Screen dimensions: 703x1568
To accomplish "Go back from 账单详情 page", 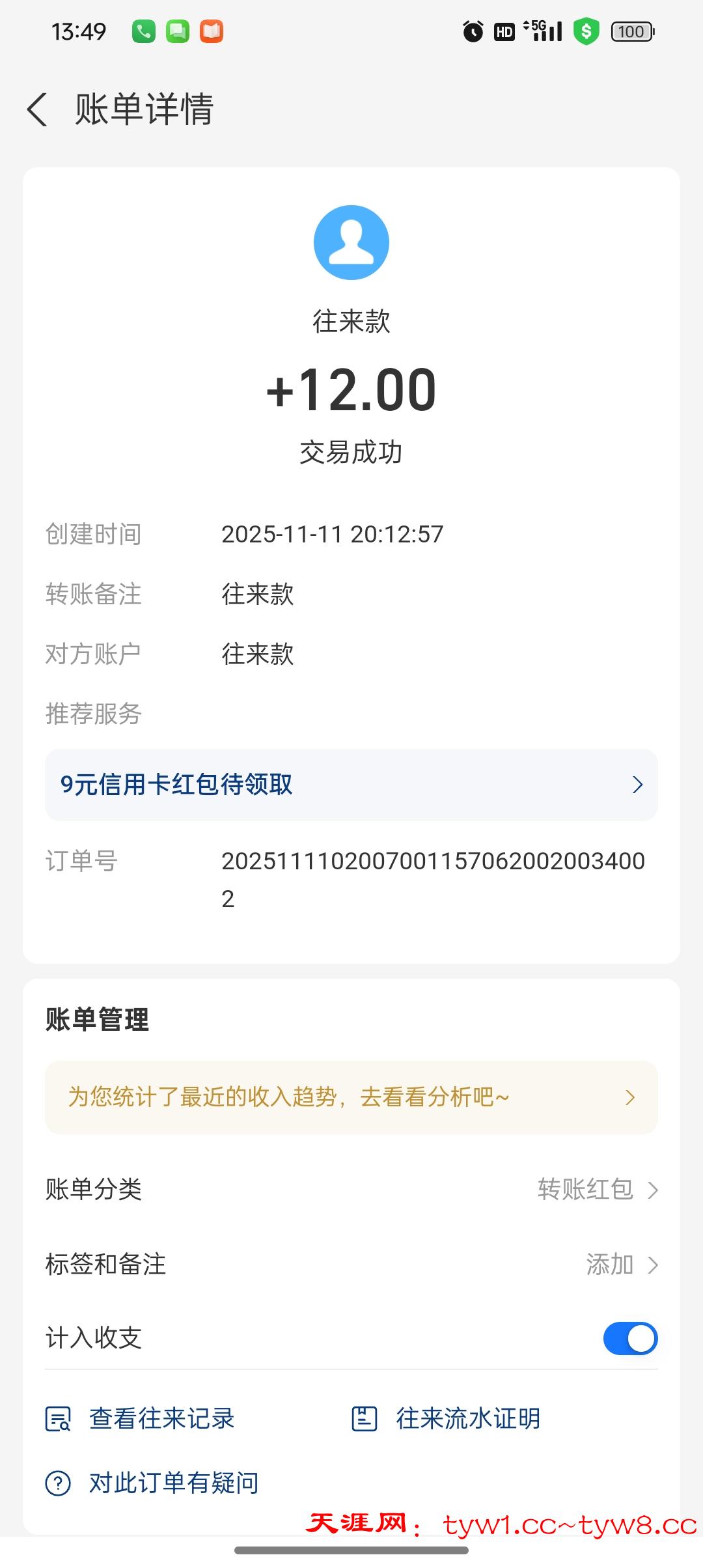I will click(38, 109).
